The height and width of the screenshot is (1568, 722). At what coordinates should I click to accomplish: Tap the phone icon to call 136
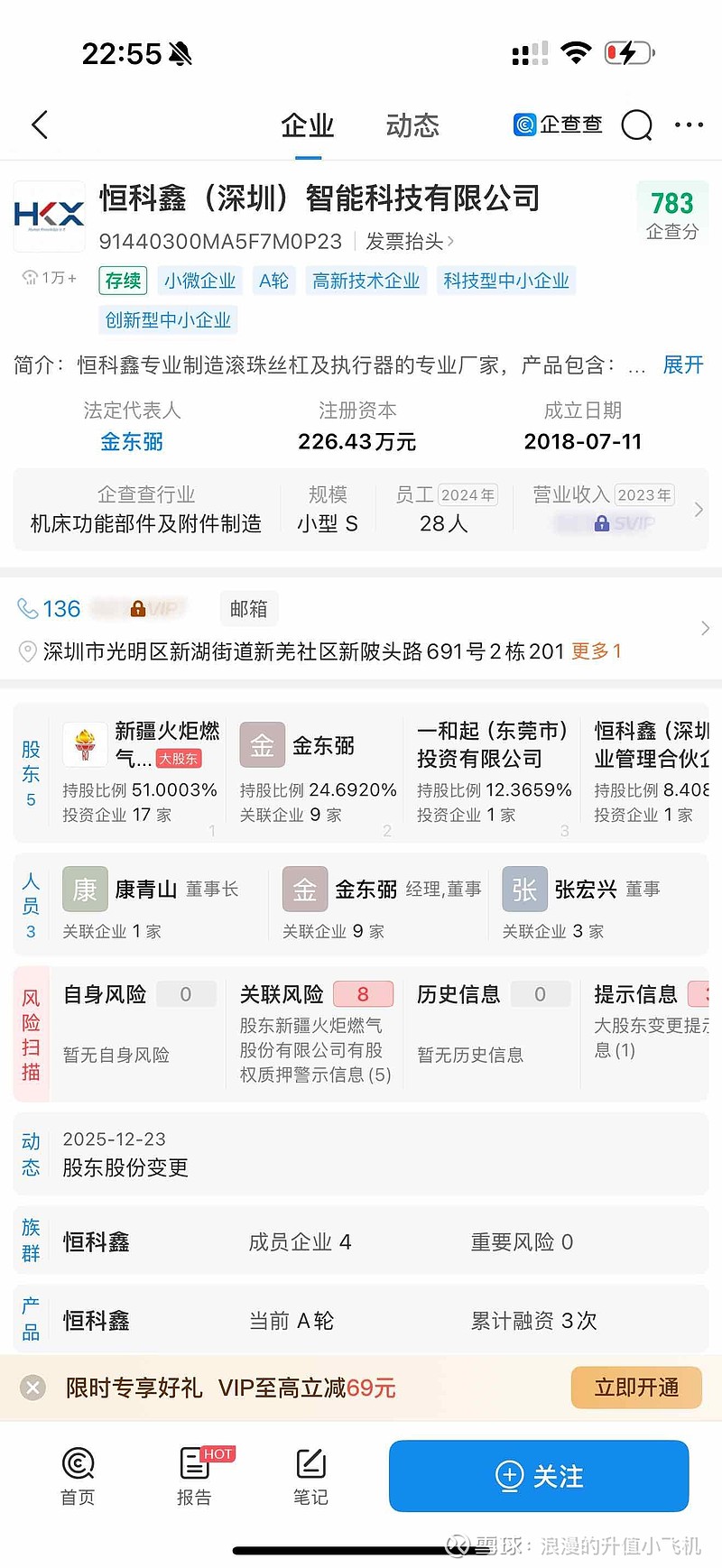(x=27, y=608)
